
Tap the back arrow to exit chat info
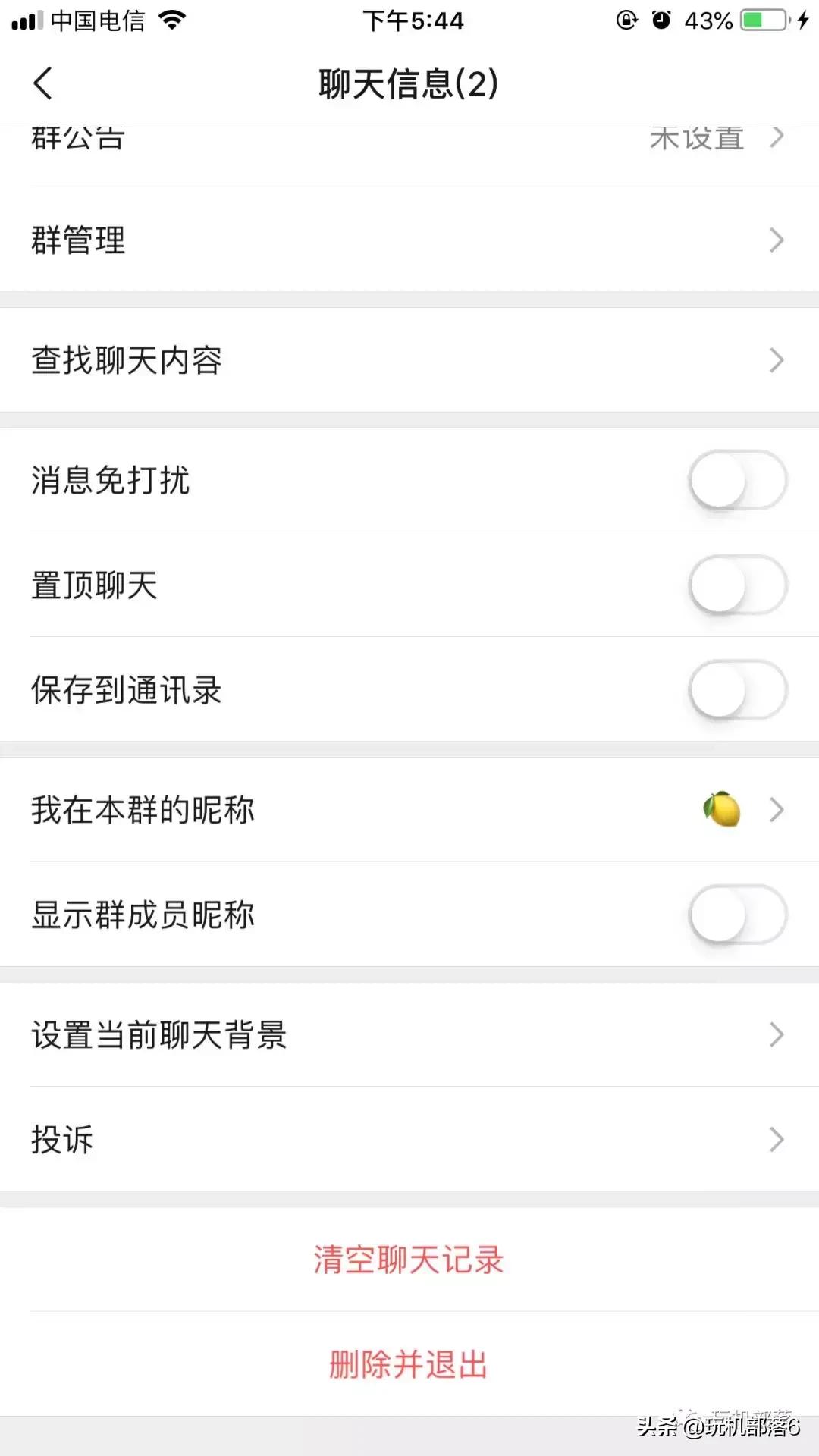coord(43,83)
